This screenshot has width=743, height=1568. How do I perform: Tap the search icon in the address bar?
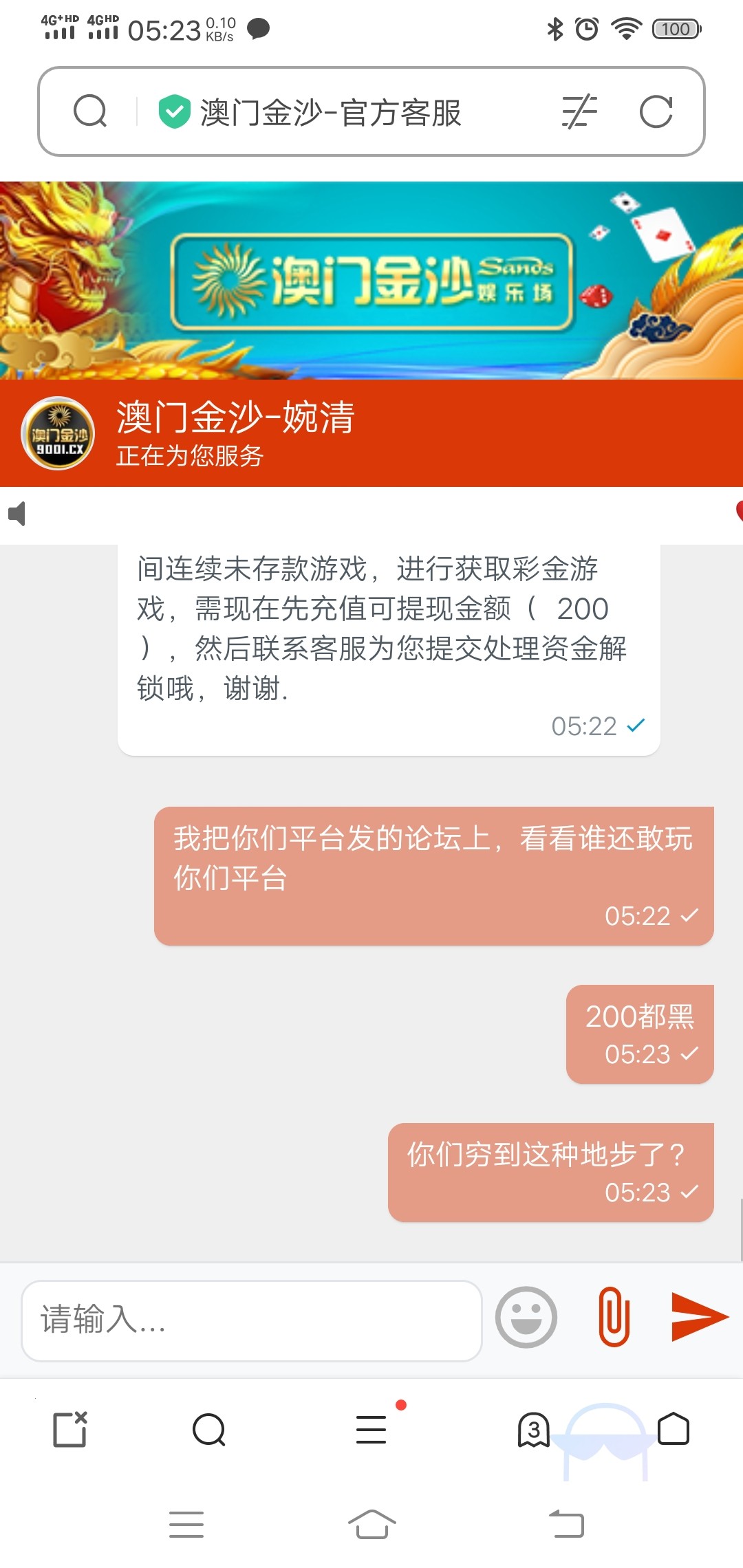pos(90,111)
